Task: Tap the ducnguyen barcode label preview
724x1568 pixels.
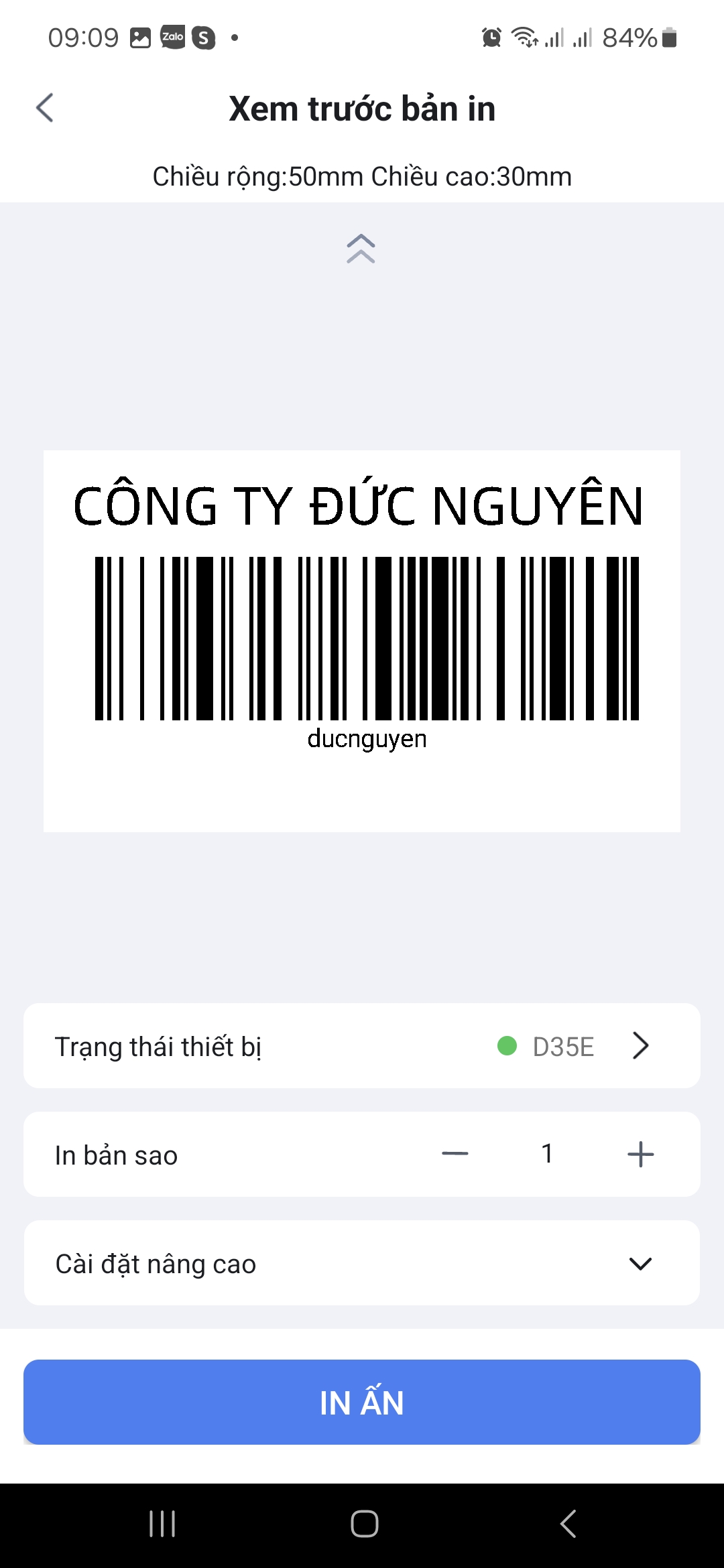Action: tap(362, 640)
